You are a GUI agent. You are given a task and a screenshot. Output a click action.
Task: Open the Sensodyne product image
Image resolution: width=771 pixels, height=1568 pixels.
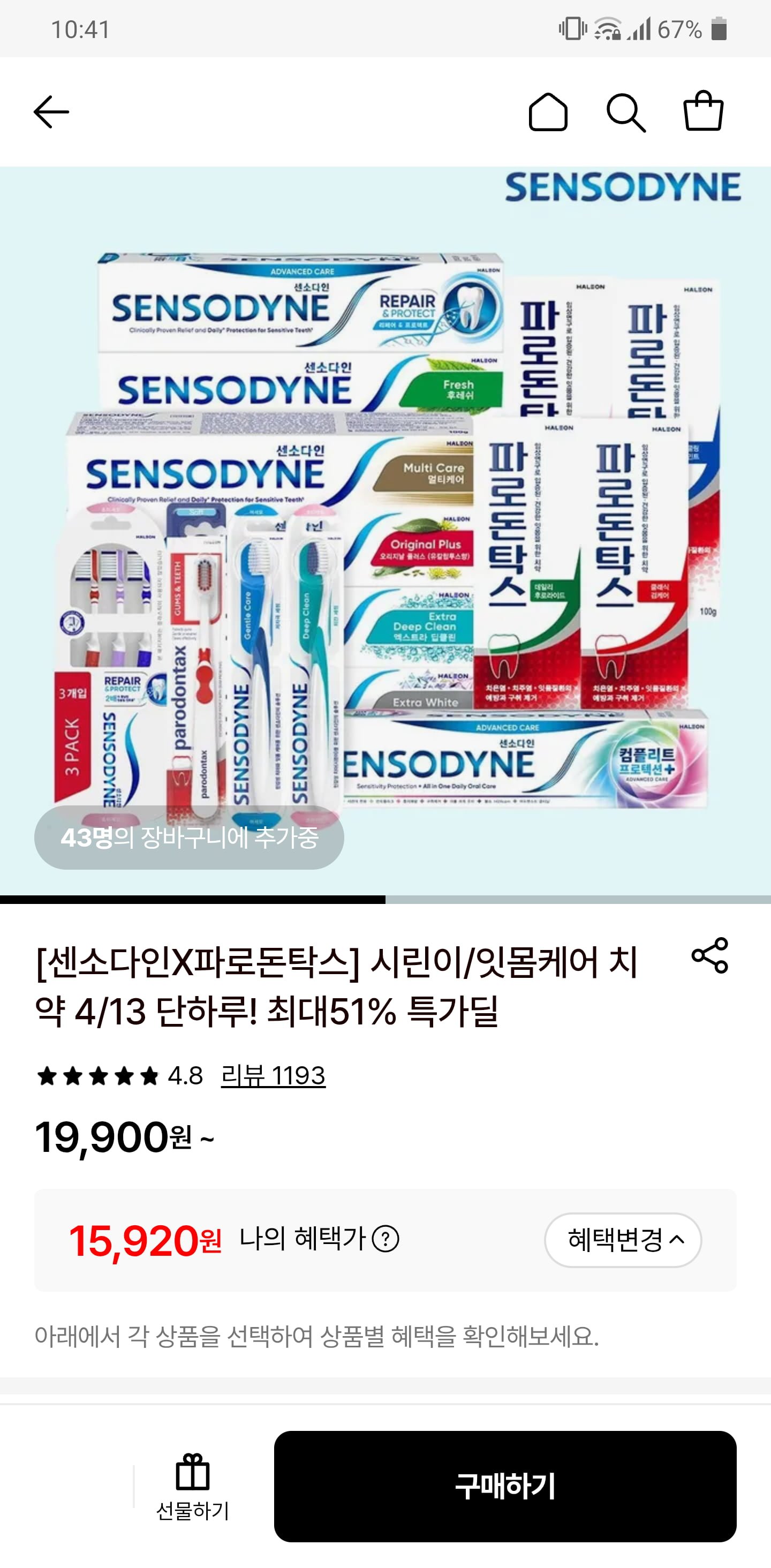(x=385, y=530)
